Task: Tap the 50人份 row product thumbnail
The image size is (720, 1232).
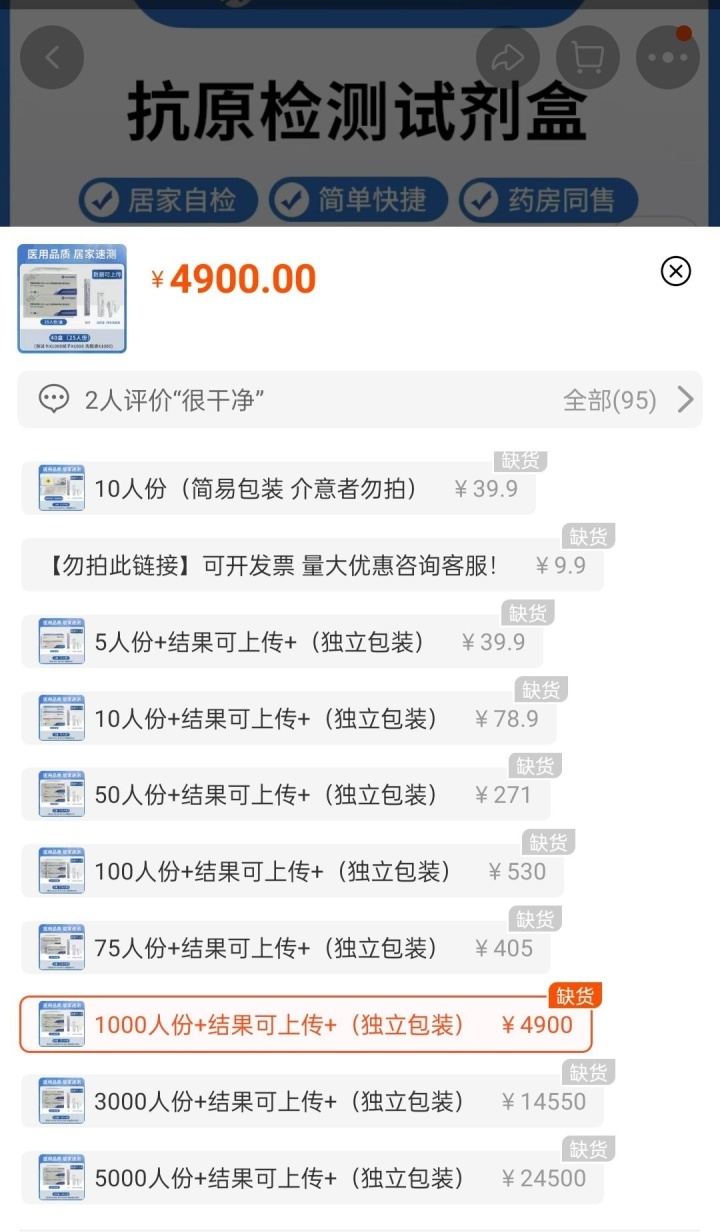Action: click(x=60, y=793)
